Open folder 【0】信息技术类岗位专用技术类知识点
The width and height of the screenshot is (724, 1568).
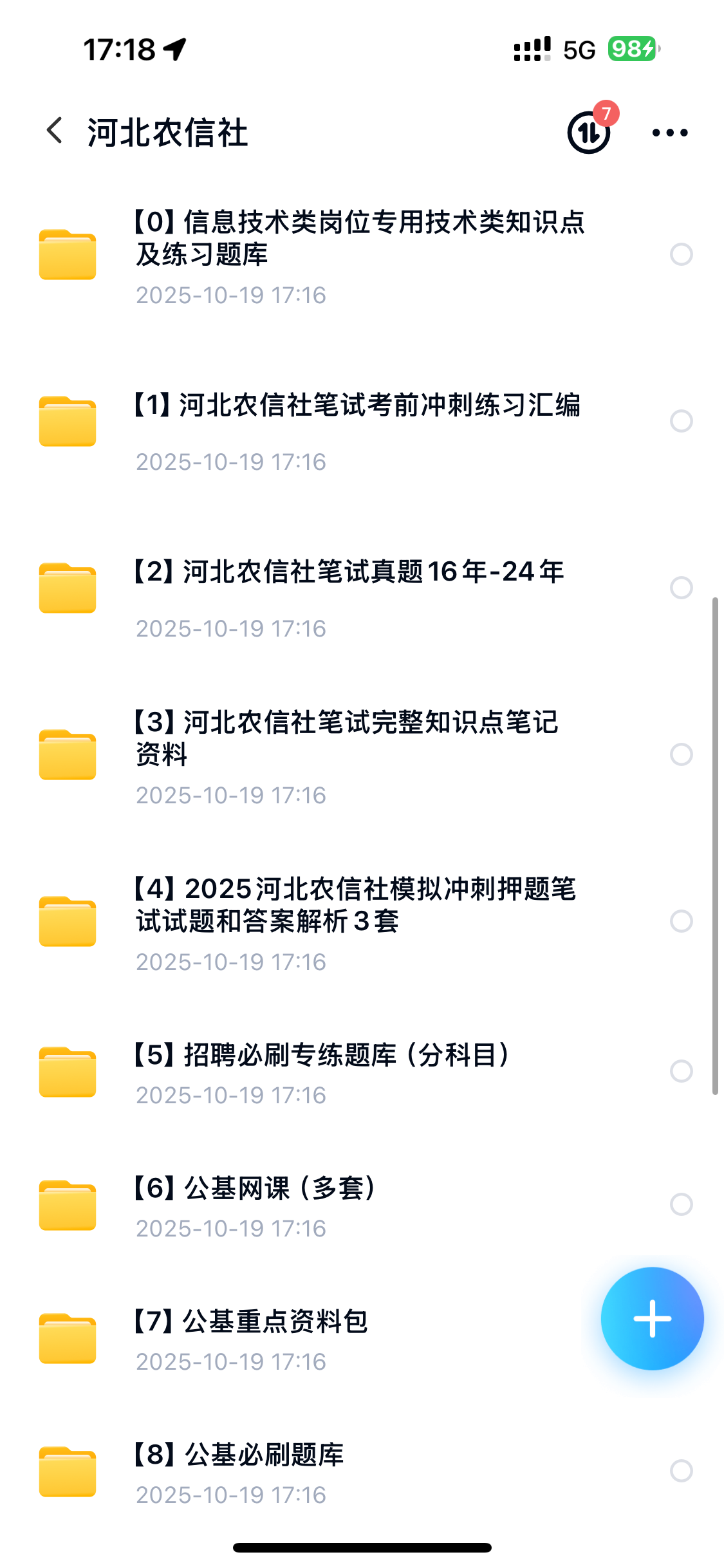point(359,238)
